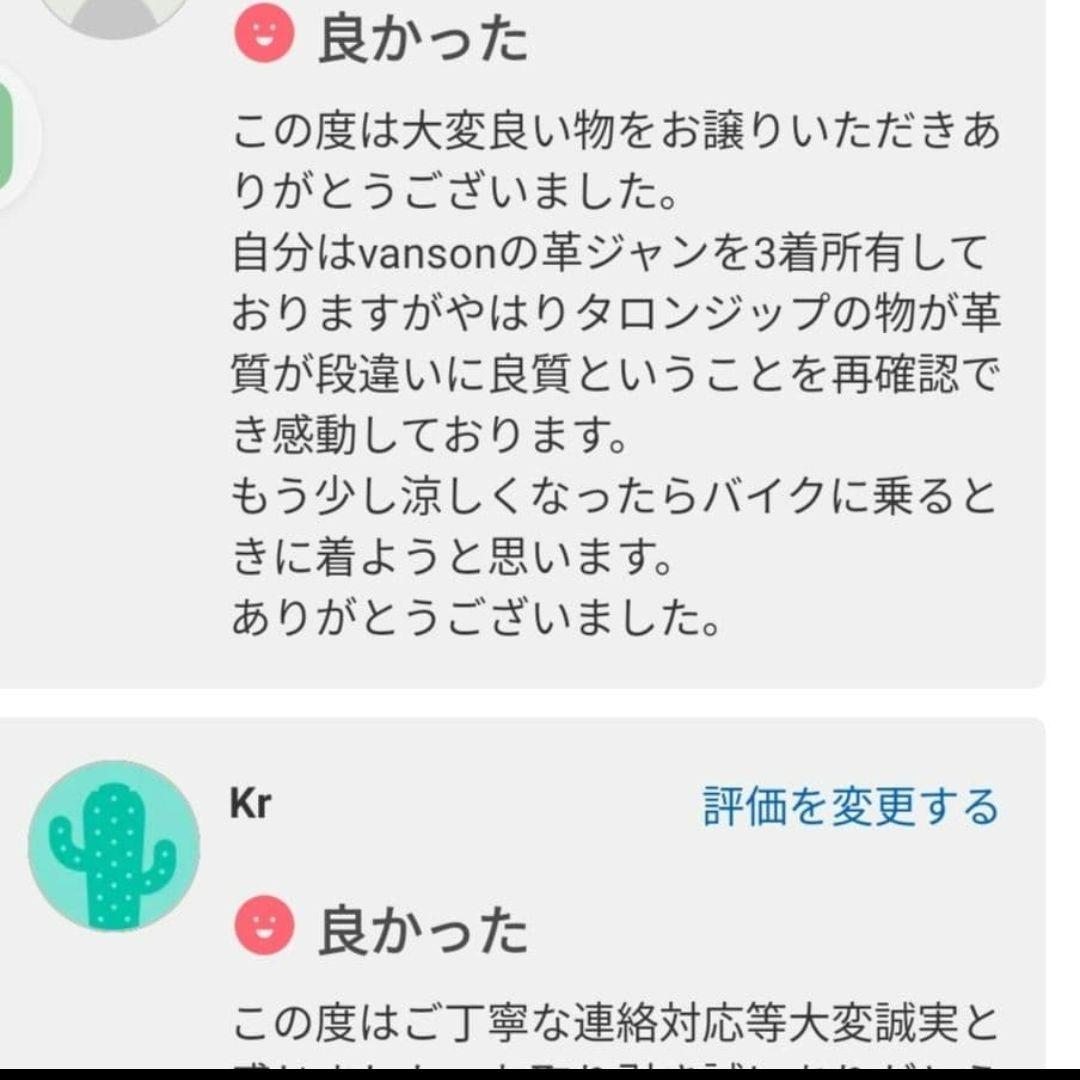1080x1080 pixels.
Task: Open Kr's cactus profile avatar
Action: pyautogui.click(x=114, y=846)
